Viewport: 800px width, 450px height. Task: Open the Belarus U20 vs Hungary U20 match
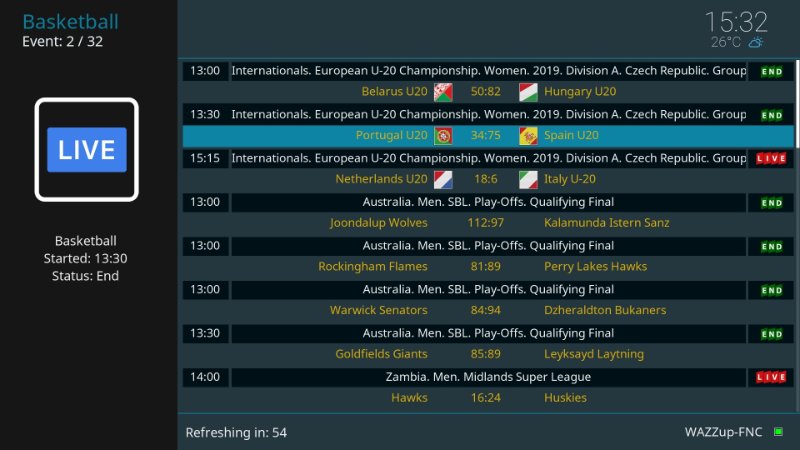pos(488,92)
